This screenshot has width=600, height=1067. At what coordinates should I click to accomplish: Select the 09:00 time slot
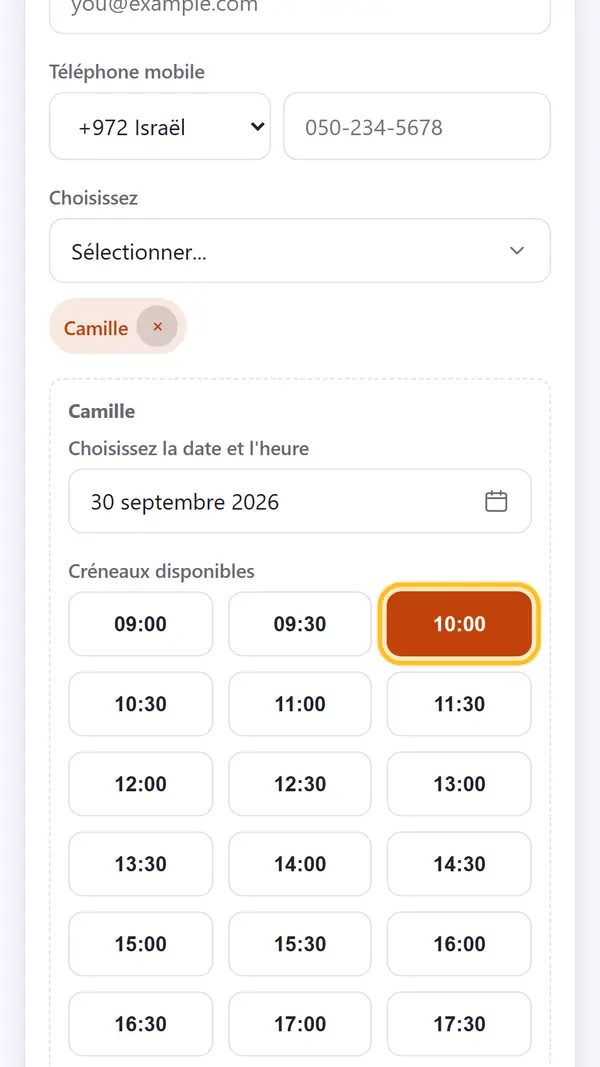(x=141, y=624)
